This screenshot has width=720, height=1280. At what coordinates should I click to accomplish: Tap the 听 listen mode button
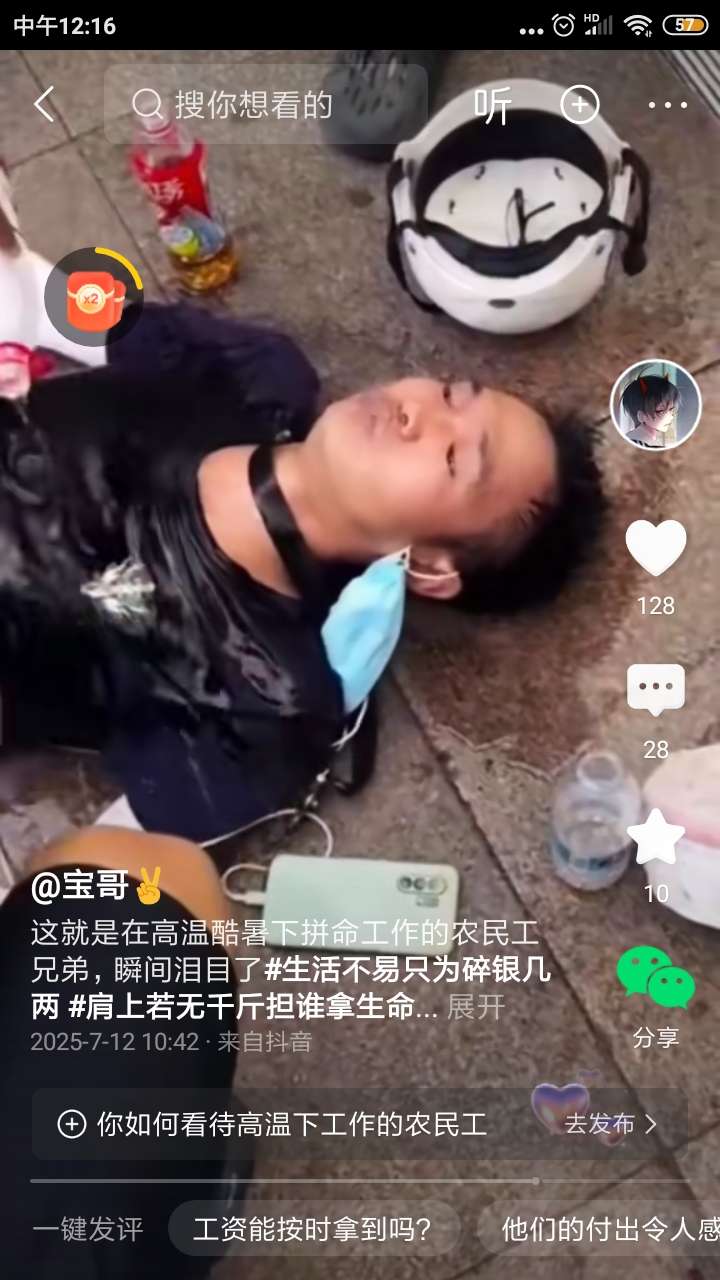tap(492, 105)
